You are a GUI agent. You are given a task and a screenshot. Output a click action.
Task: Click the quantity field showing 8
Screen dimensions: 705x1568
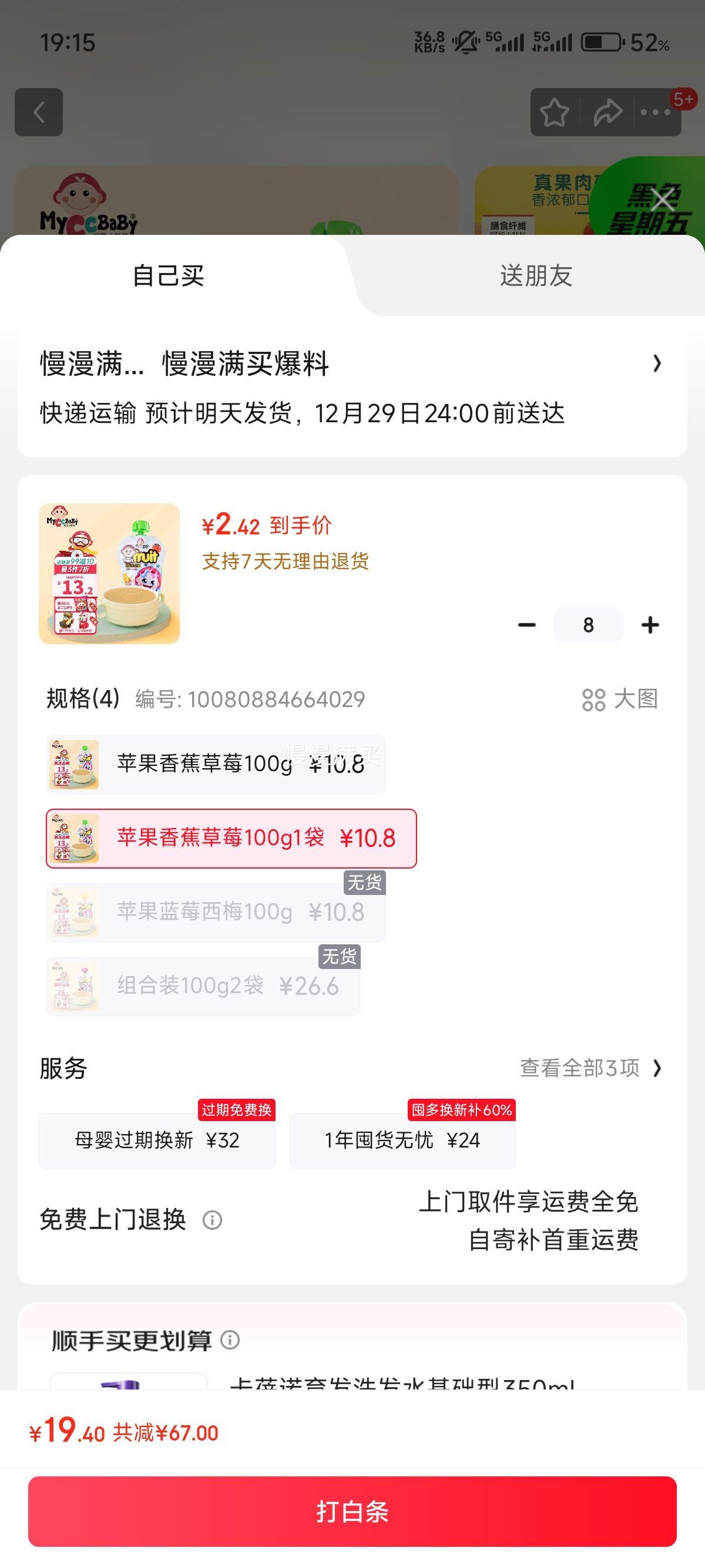[x=588, y=624]
